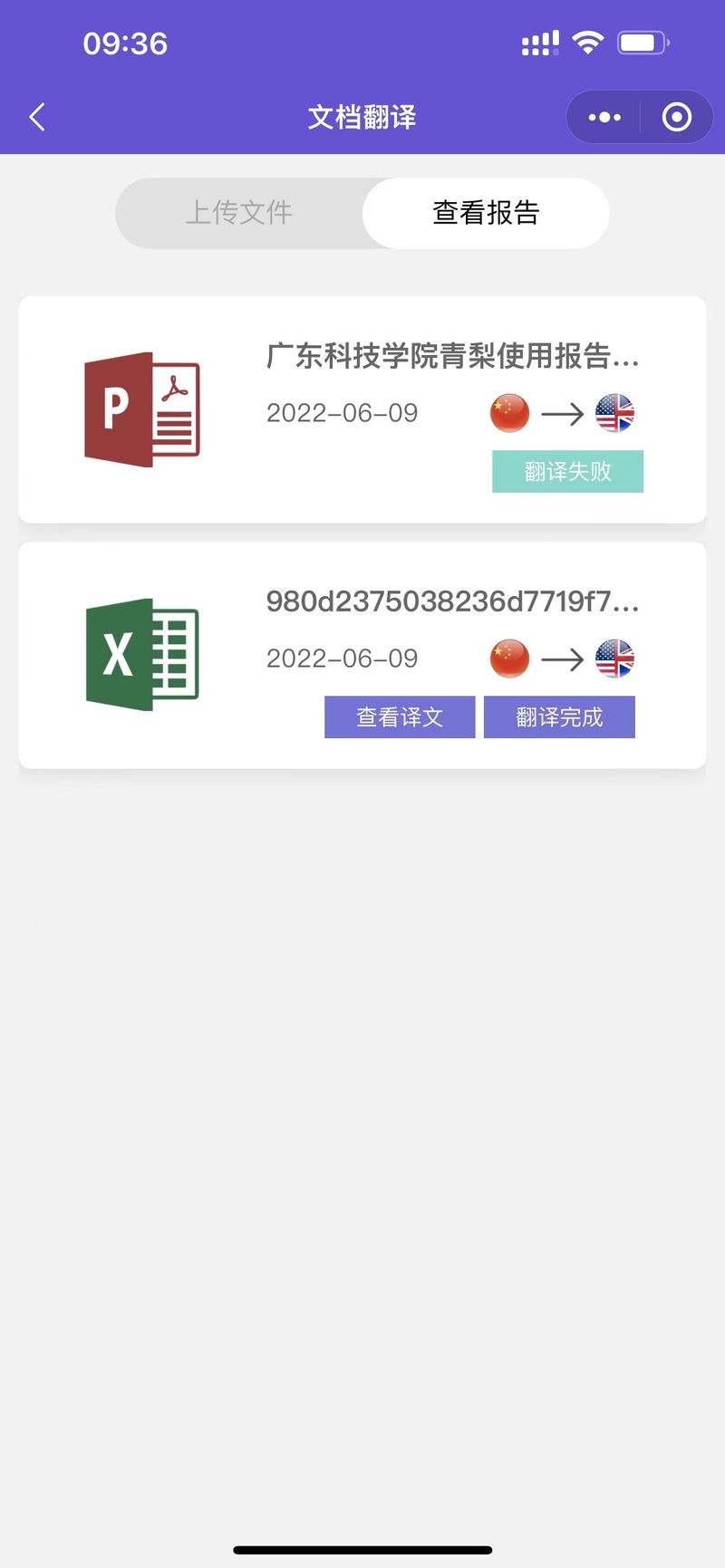Close the mini program with the circle icon

(x=676, y=117)
